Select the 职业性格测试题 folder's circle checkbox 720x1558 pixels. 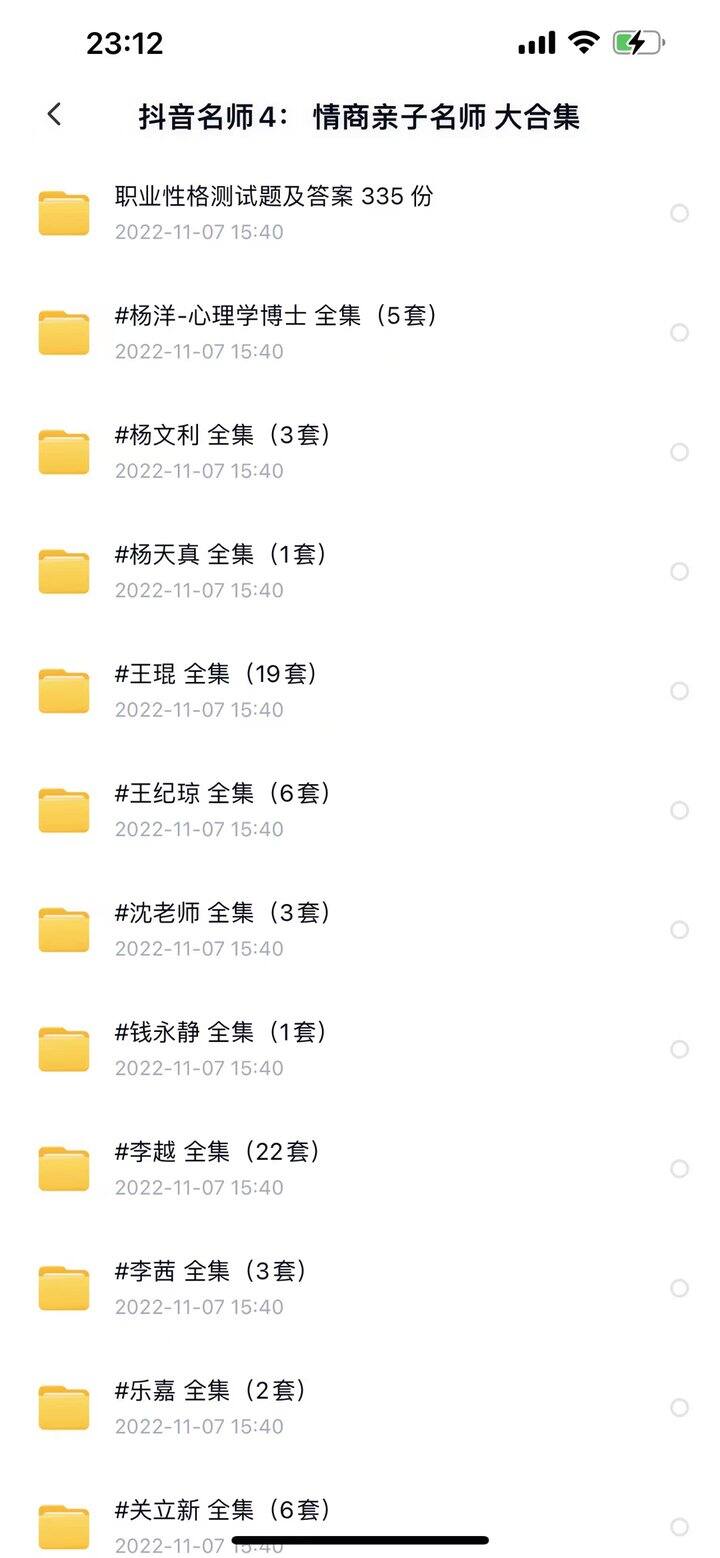(x=679, y=213)
